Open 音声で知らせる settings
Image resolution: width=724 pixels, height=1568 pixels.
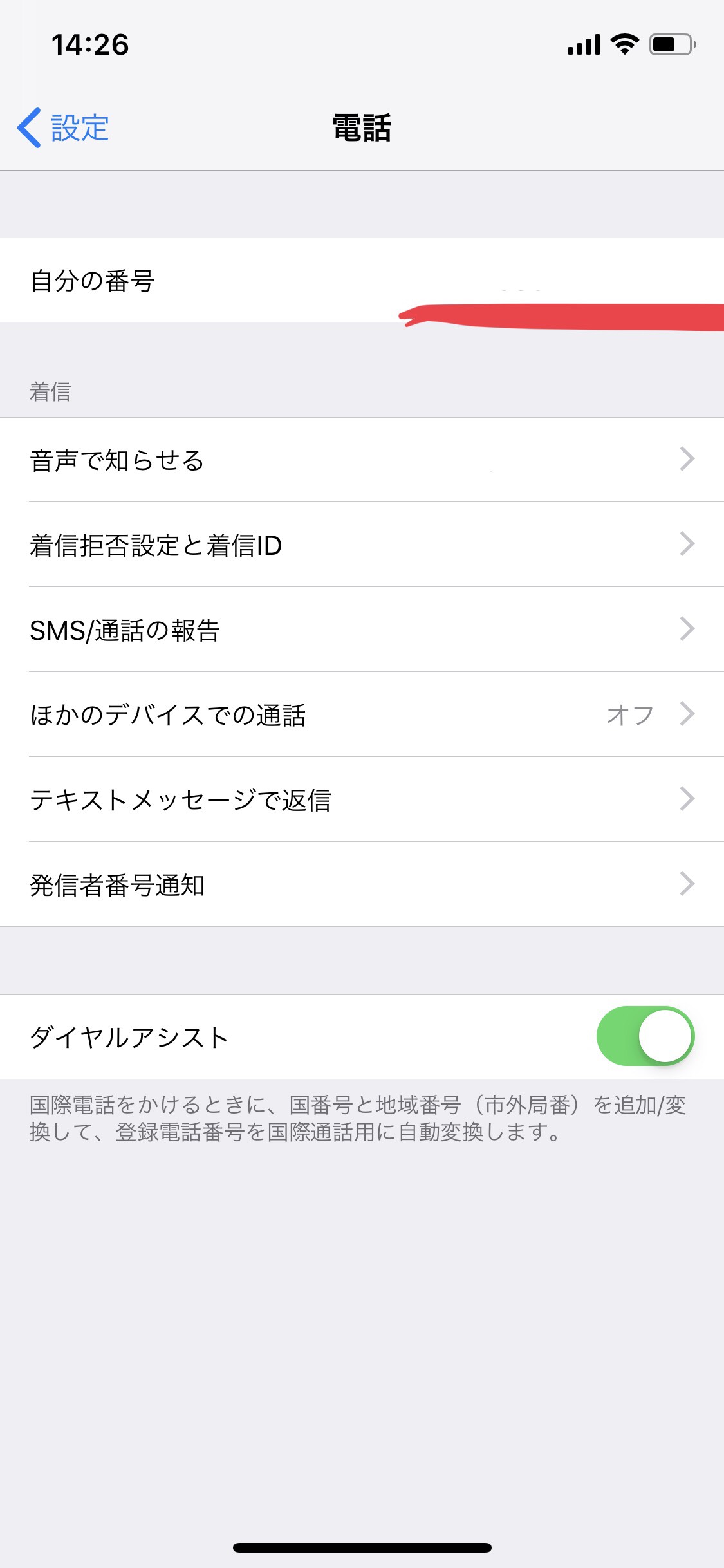coord(362,460)
